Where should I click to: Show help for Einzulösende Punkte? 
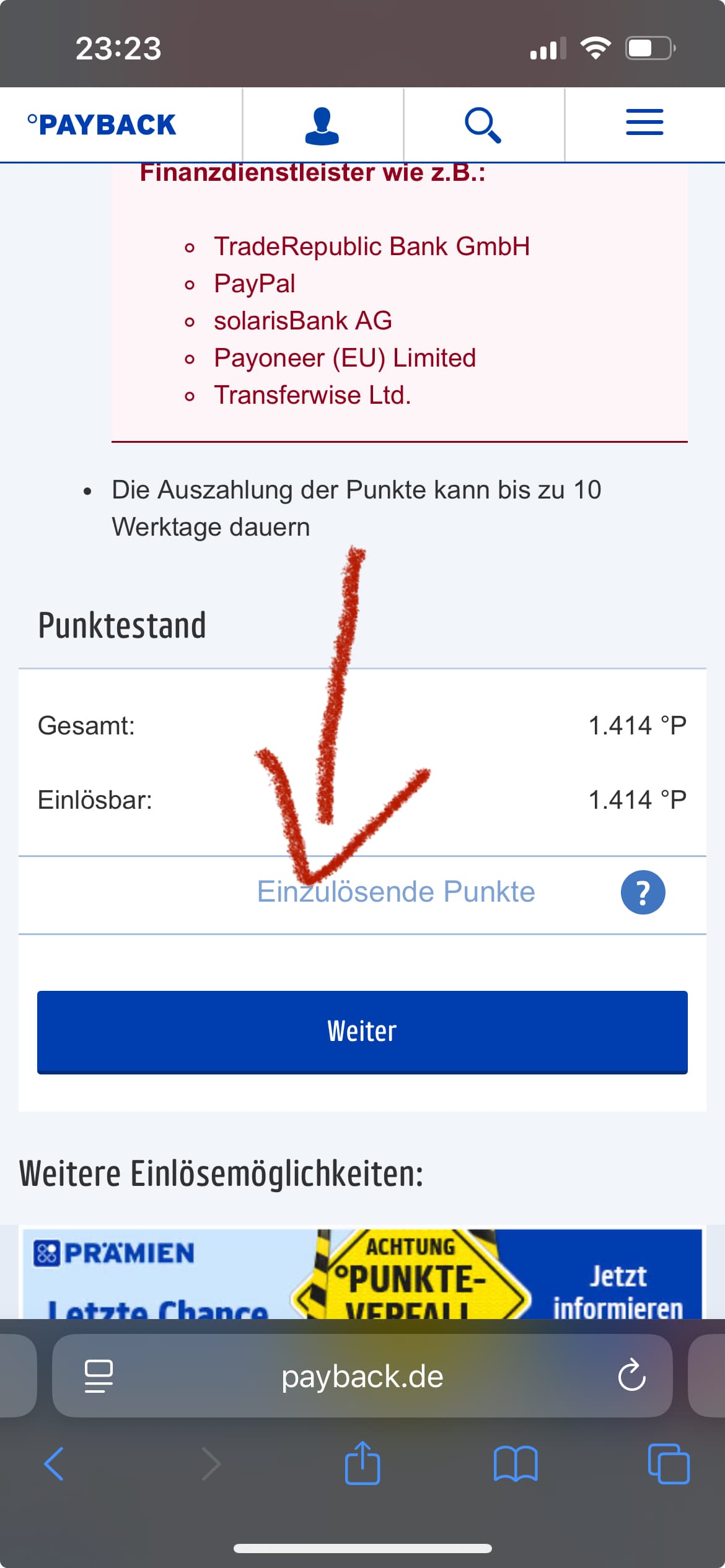[643, 892]
